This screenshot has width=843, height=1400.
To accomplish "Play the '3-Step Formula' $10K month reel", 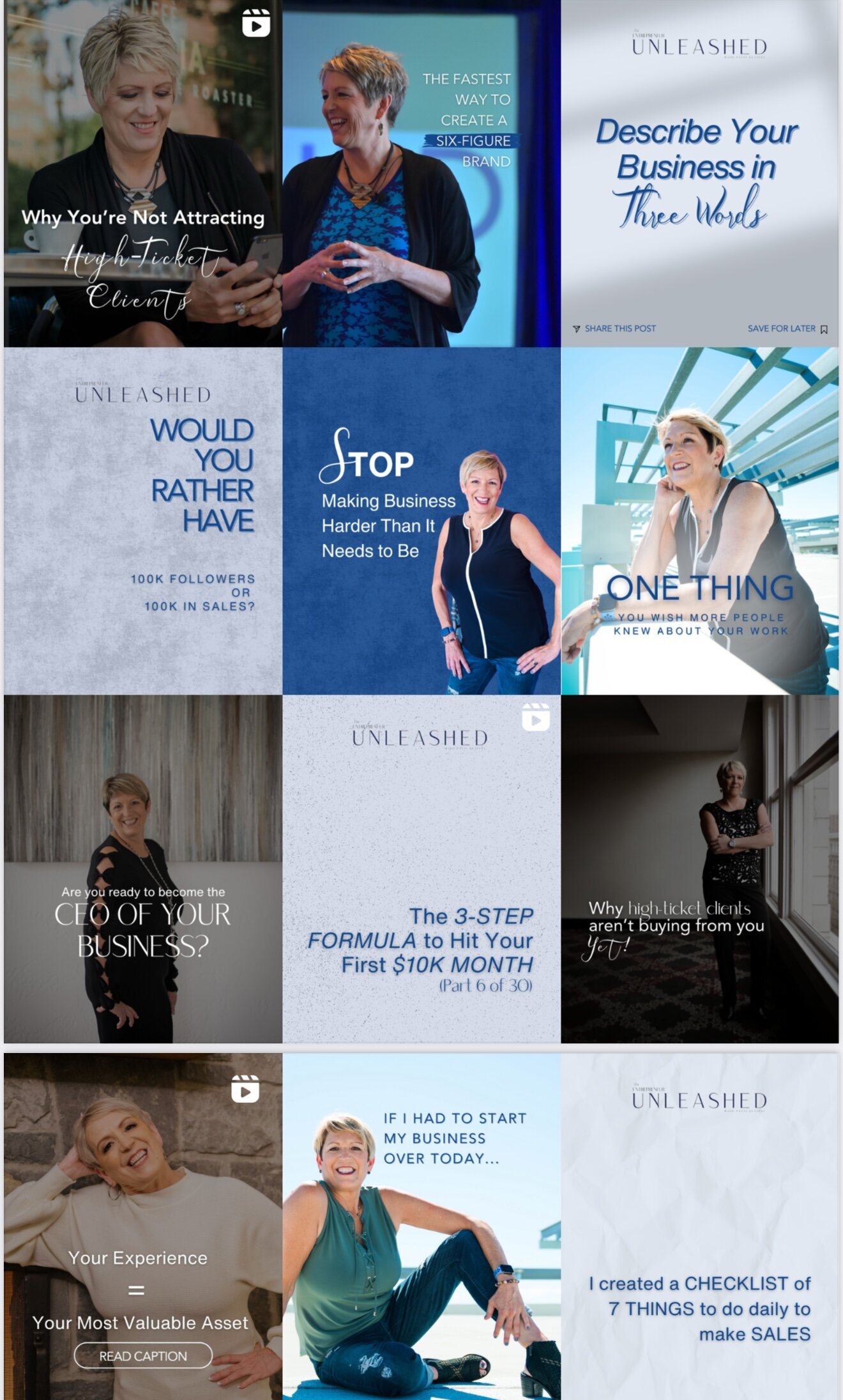I will tap(421, 869).
